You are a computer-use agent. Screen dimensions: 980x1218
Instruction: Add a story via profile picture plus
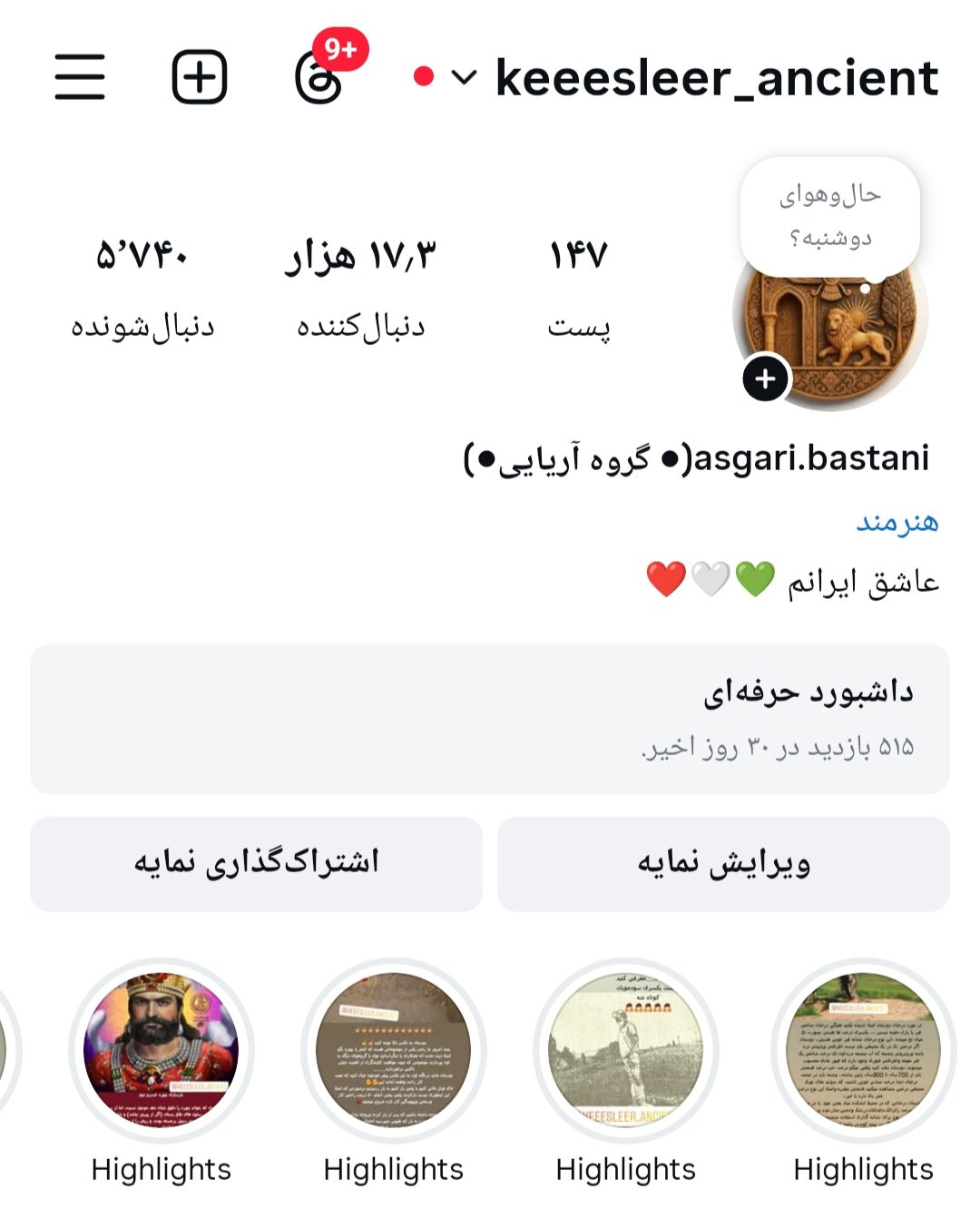pos(766,378)
